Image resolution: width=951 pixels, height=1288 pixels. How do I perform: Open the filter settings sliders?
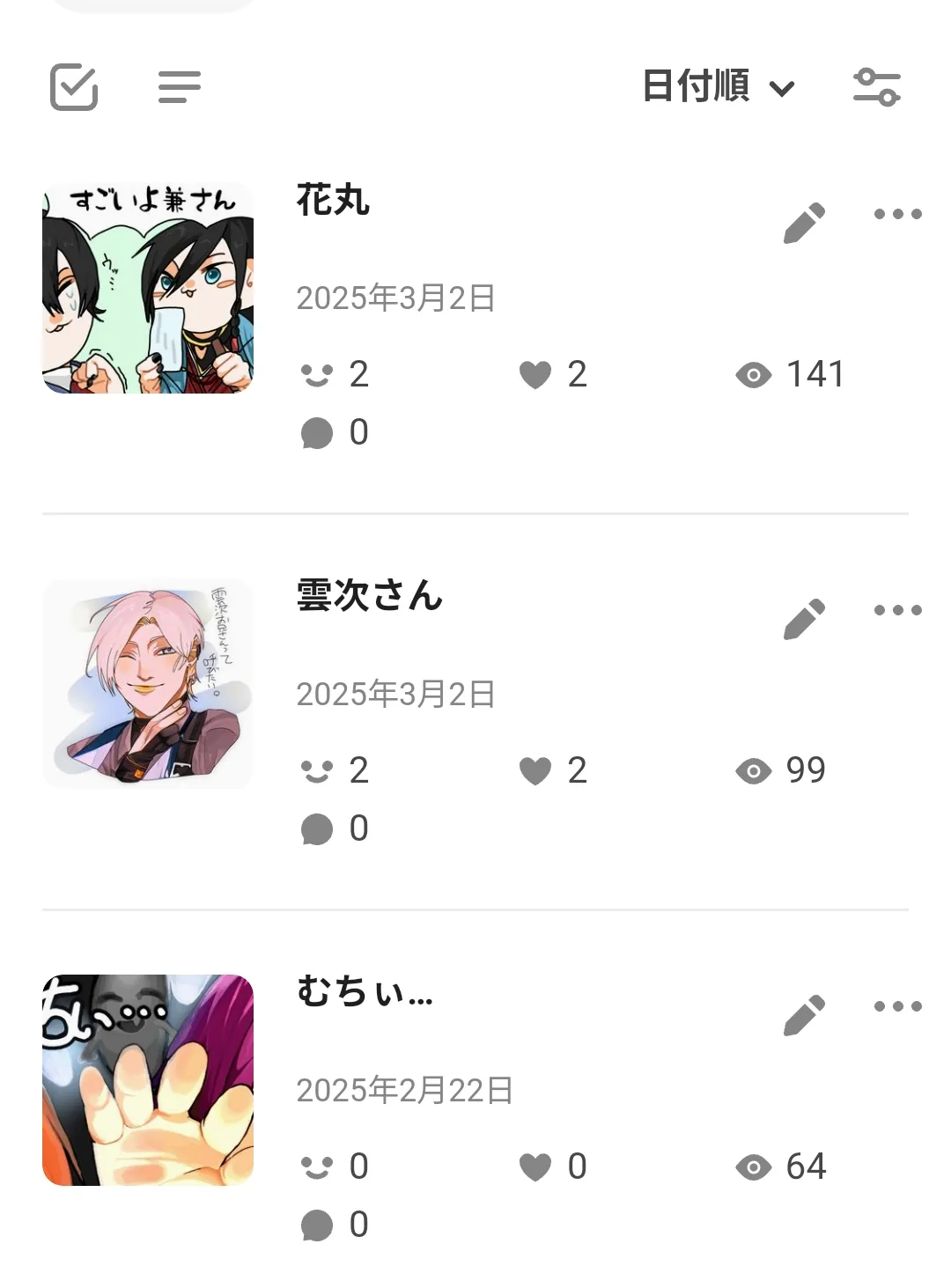click(876, 87)
